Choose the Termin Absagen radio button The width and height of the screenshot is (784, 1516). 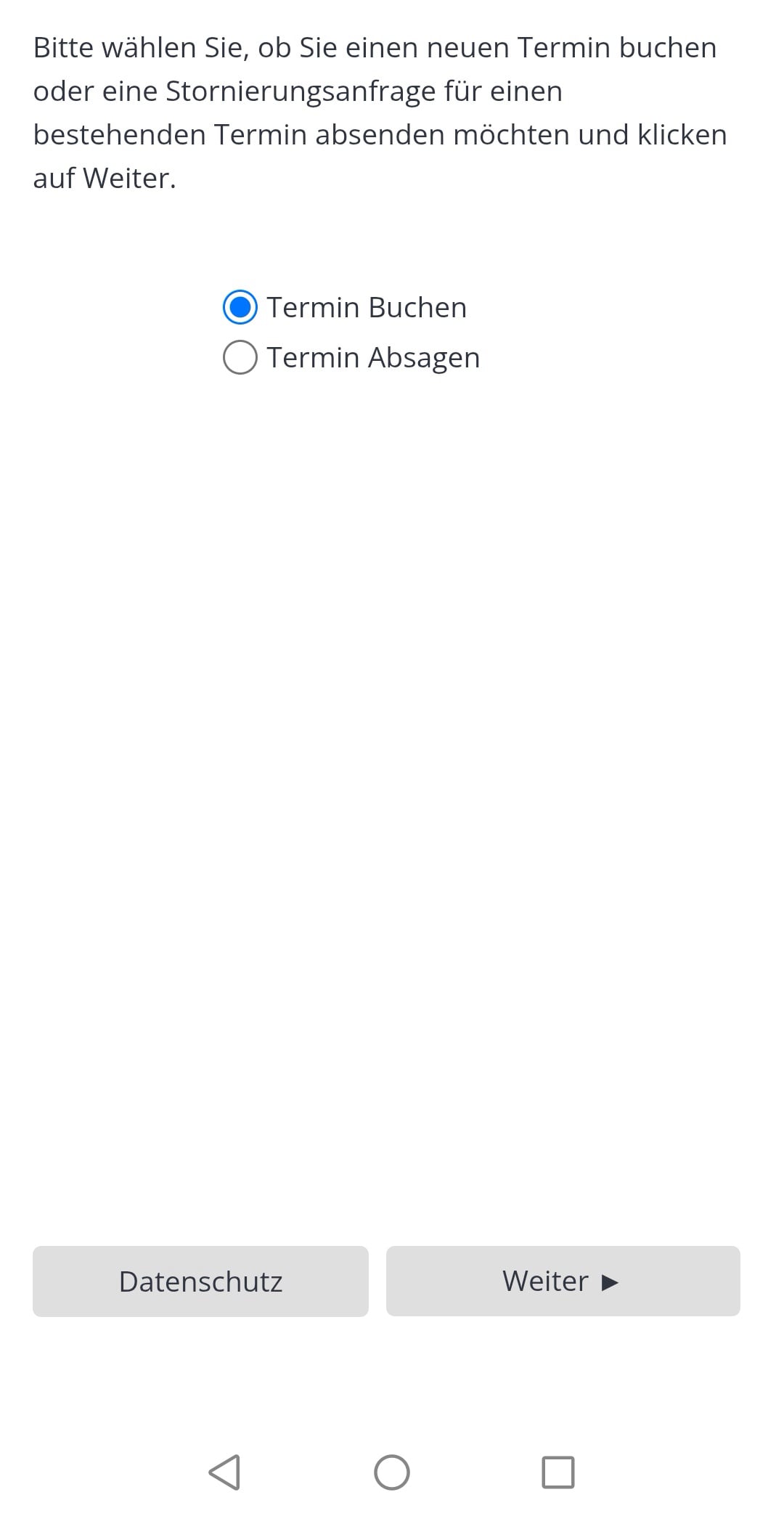click(240, 357)
